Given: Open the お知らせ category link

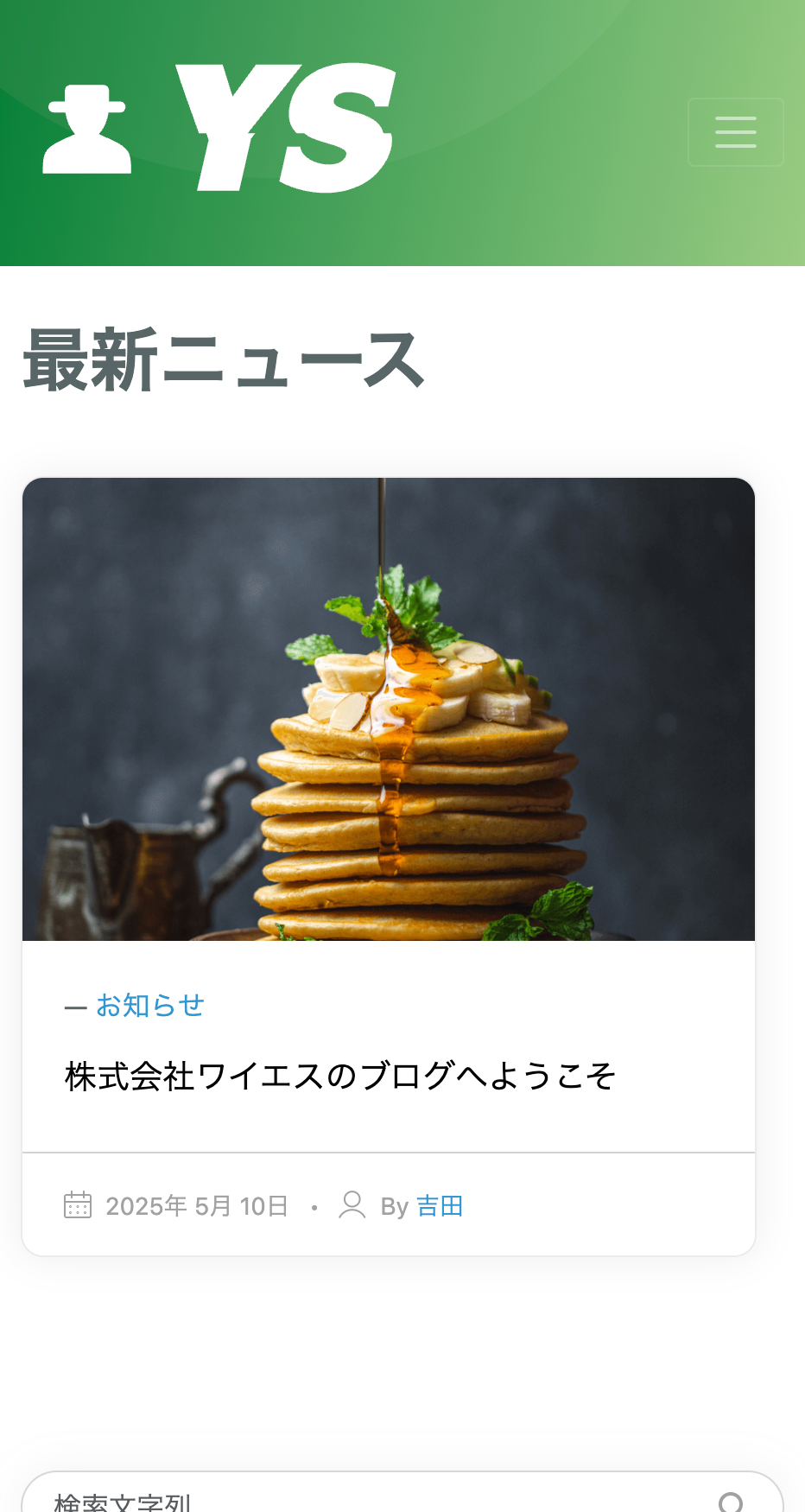Looking at the screenshot, I should point(149,1006).
